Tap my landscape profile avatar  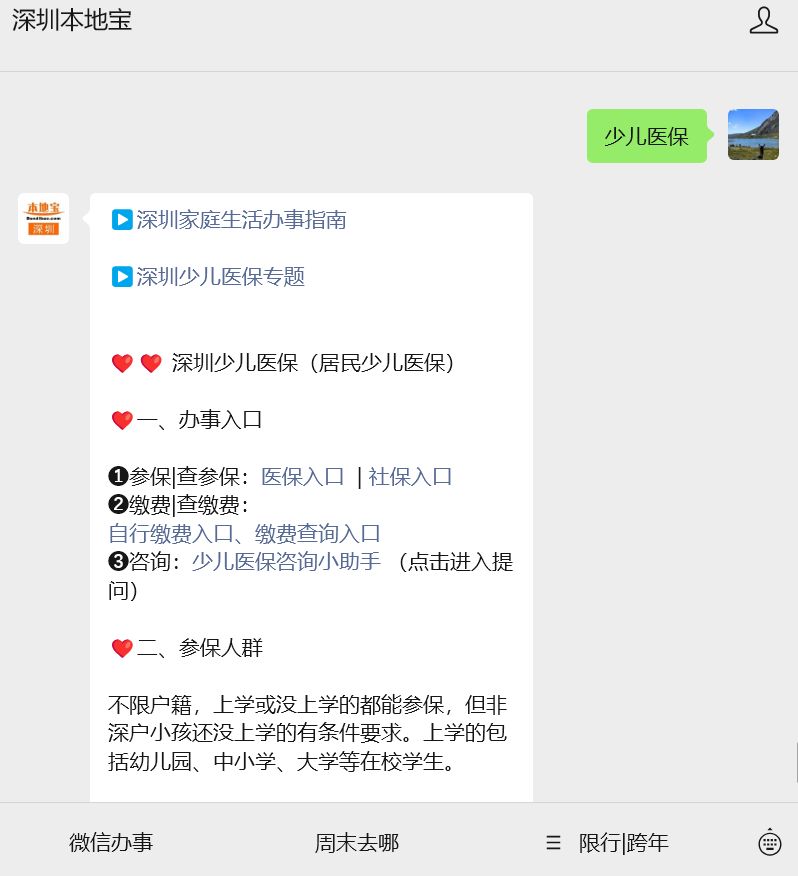(x=753, y=135)
